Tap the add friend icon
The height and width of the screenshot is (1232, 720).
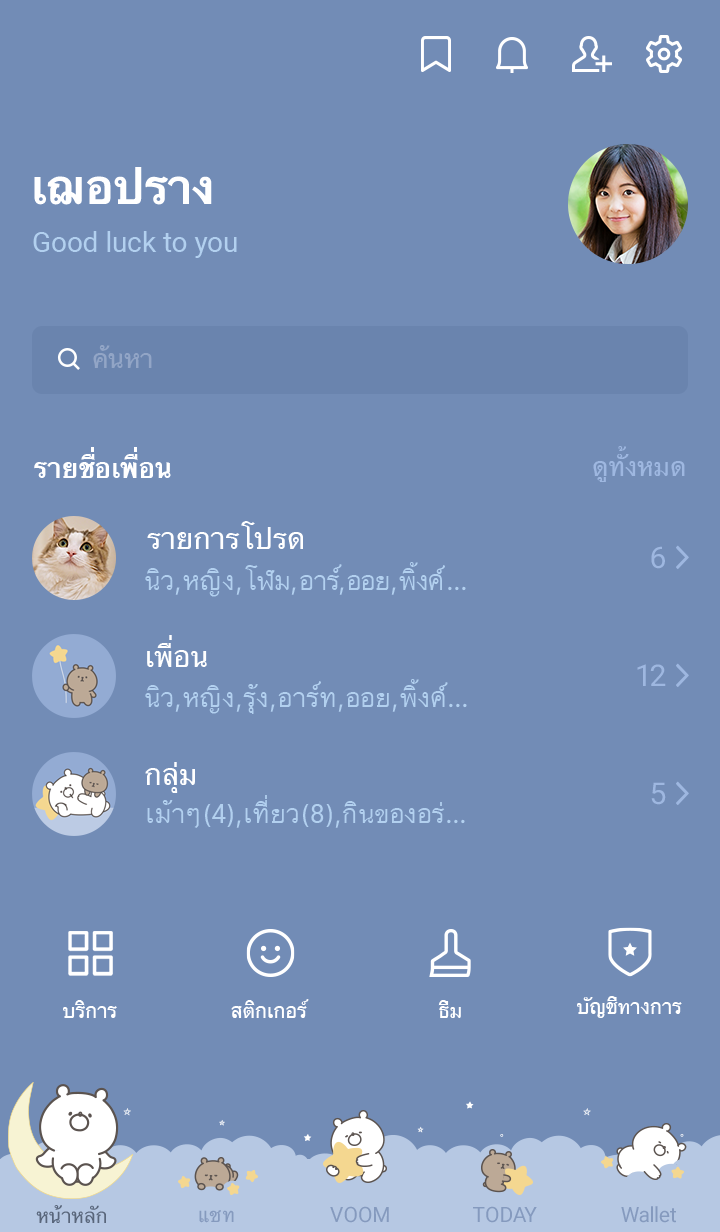click(590, 54)
